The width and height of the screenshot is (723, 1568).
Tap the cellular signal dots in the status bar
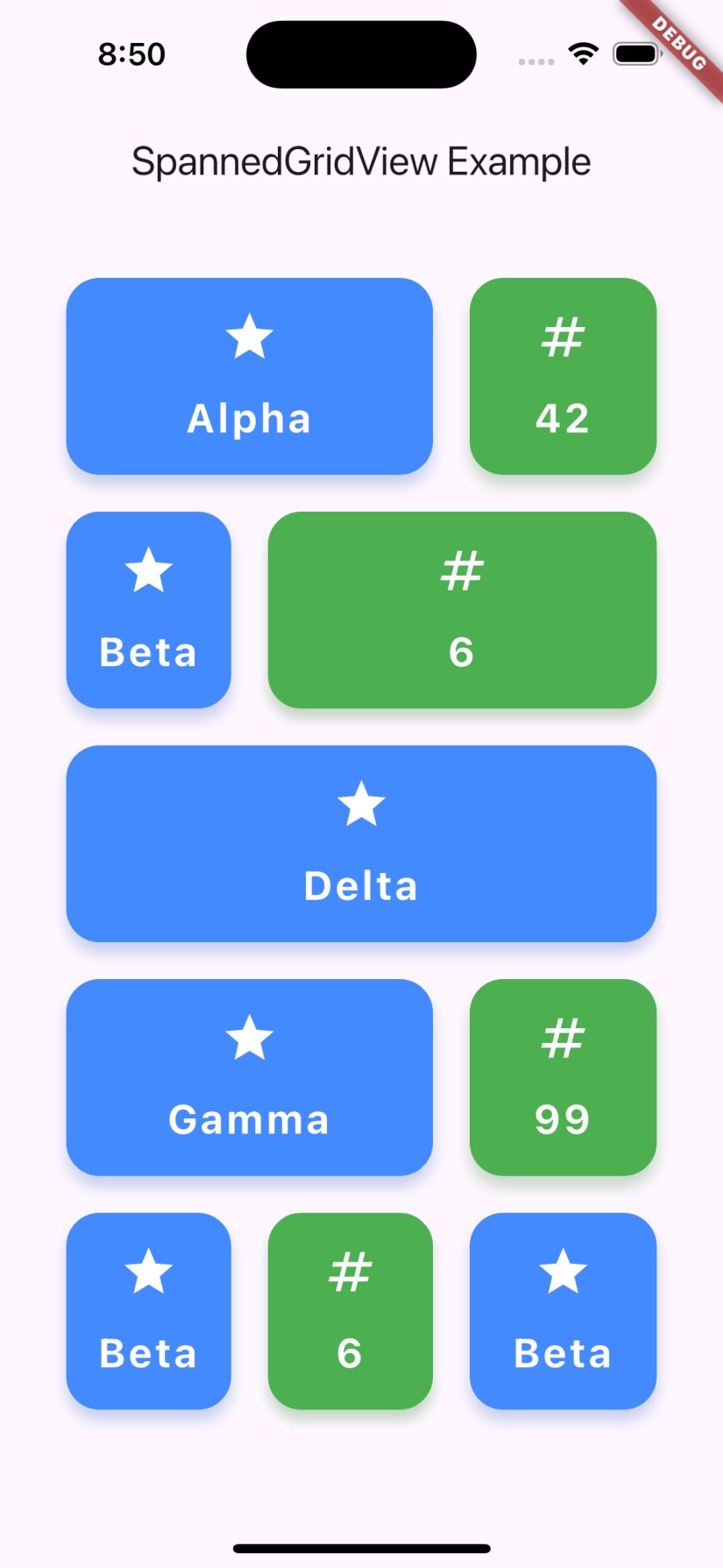(x=535, y=60)
